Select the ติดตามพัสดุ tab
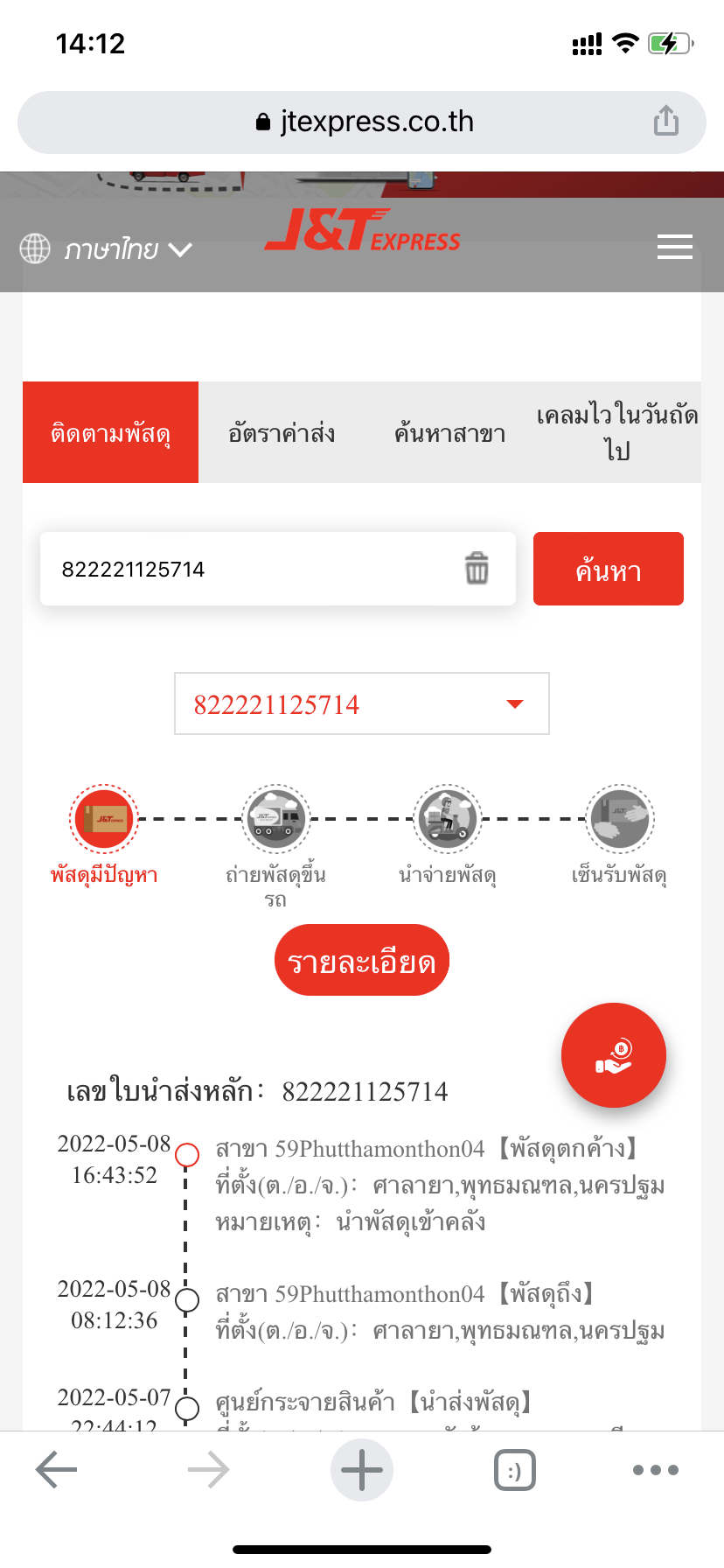The height and width of the screenshot is (1568, 724). point(110,432)
